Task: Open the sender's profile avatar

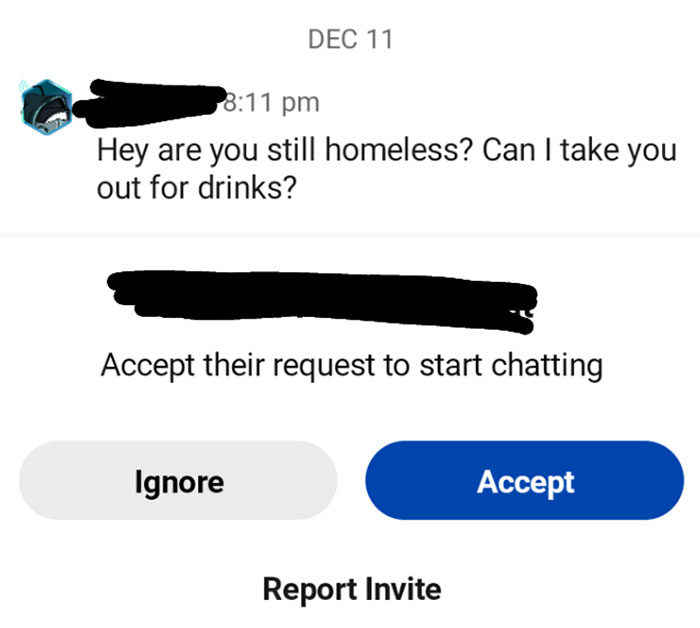Action: click(46, 105)
